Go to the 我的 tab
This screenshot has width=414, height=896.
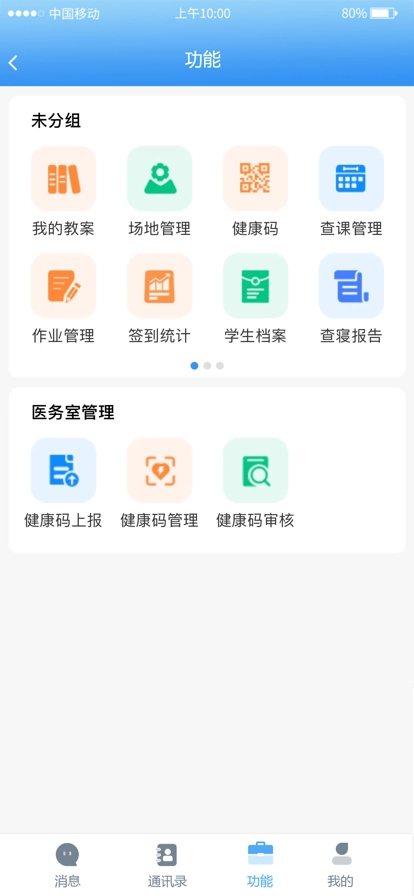click(x=341, y=865)
